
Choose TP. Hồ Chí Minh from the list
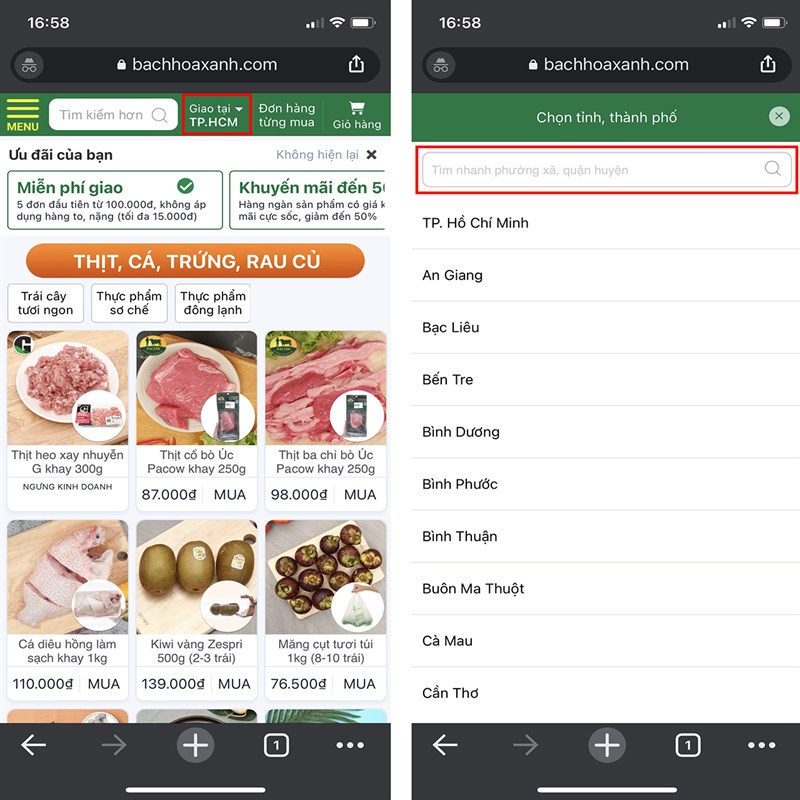[475, 223]
